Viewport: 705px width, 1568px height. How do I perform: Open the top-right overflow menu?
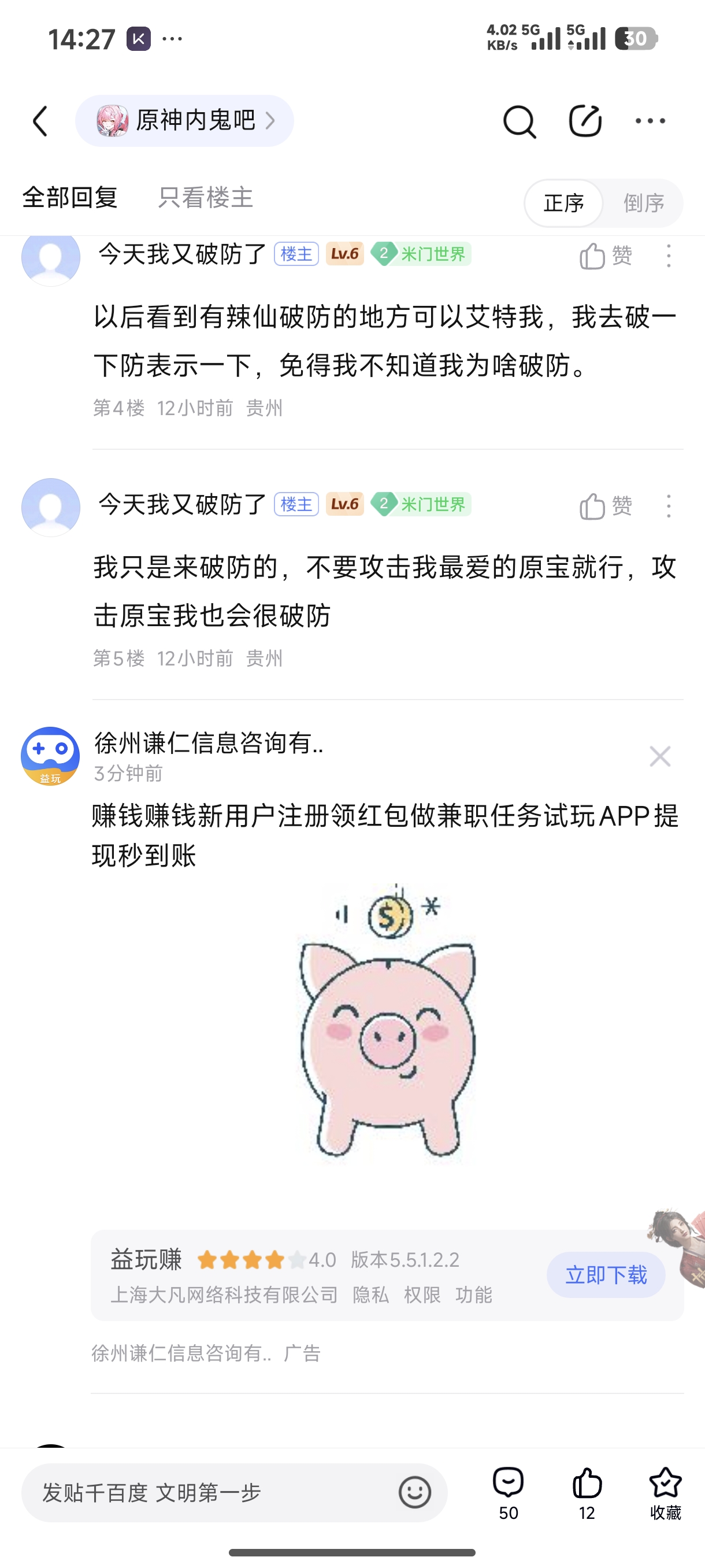pyautogui.click(x=650, y=120)
